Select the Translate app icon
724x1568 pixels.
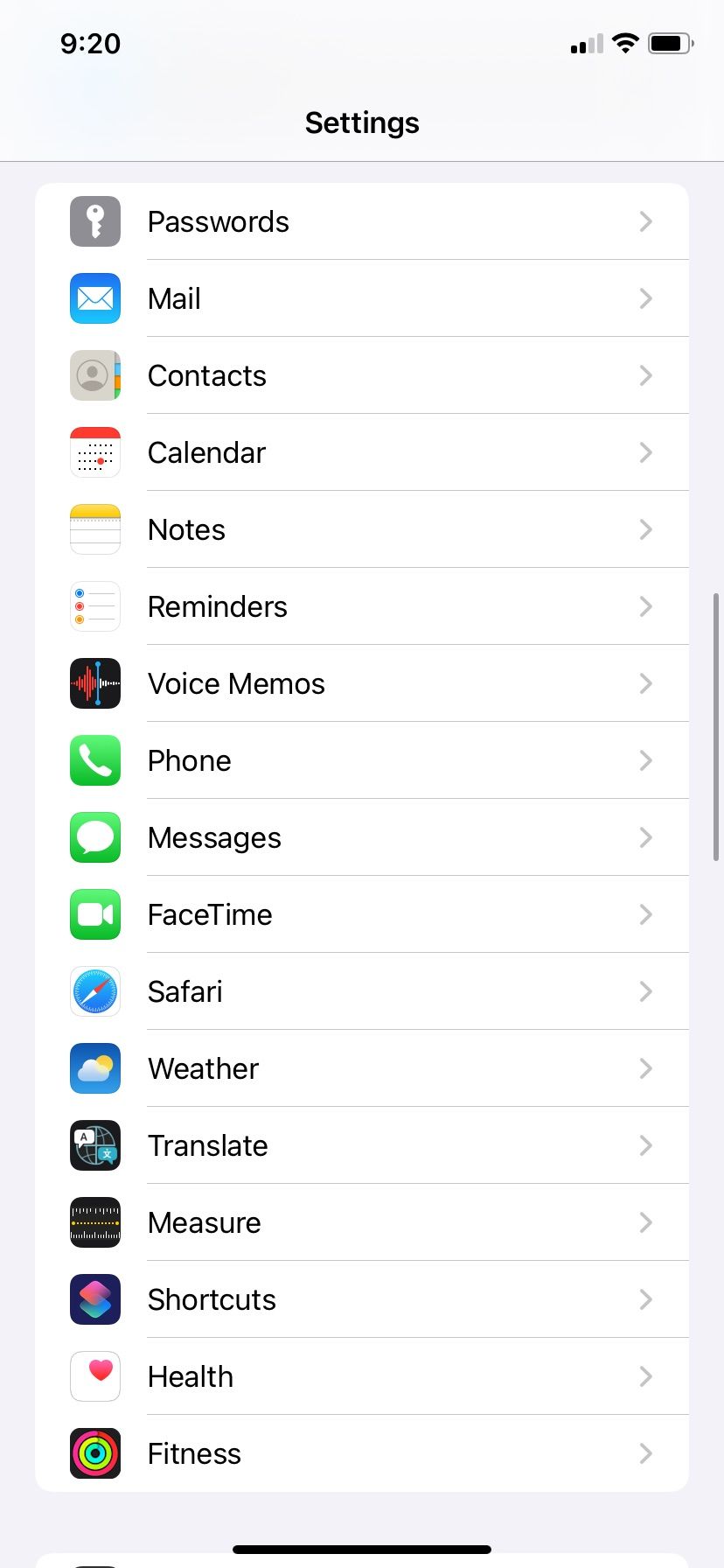tap(94, 1145)
